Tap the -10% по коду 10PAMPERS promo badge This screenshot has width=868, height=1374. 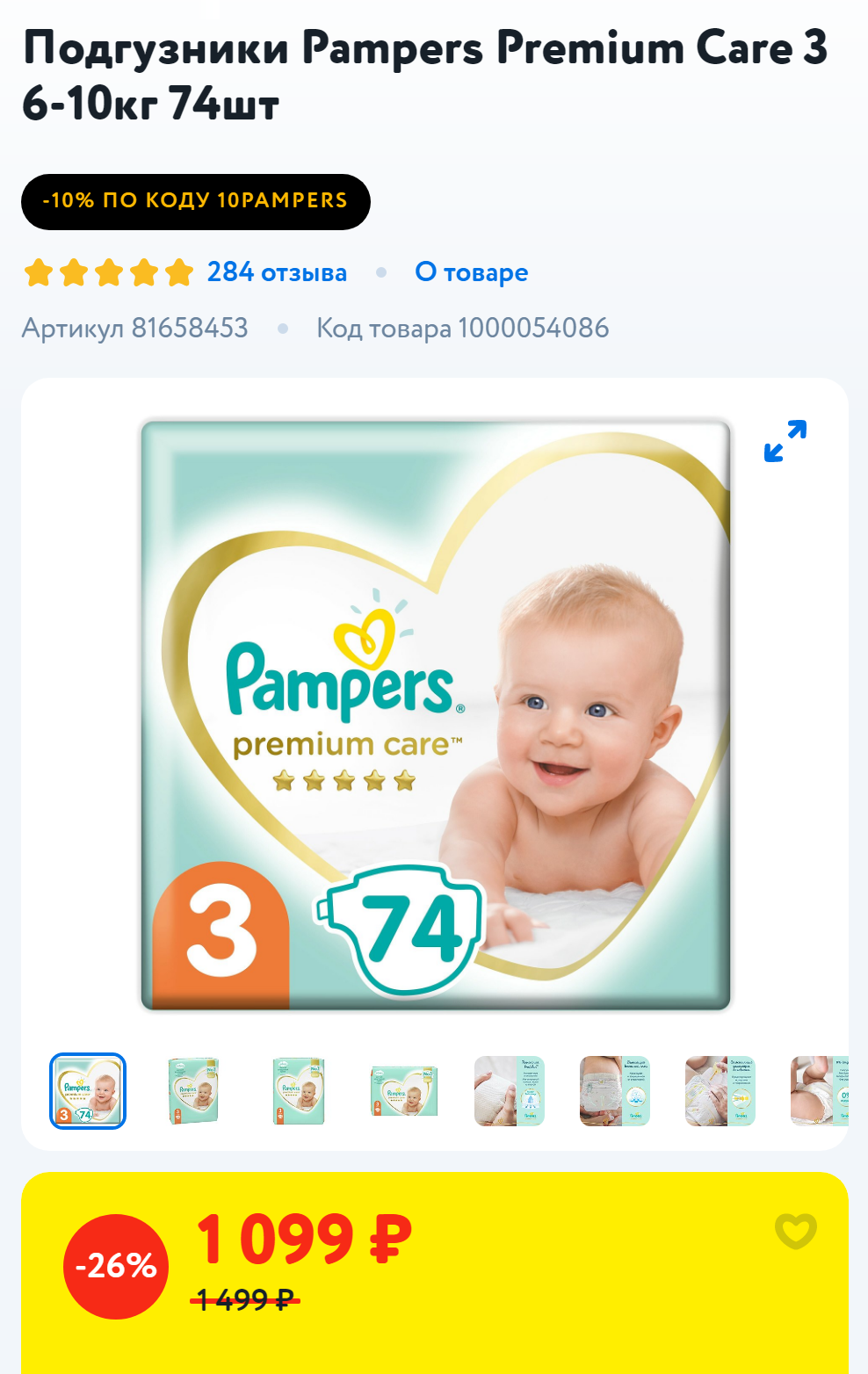(196, 201)
